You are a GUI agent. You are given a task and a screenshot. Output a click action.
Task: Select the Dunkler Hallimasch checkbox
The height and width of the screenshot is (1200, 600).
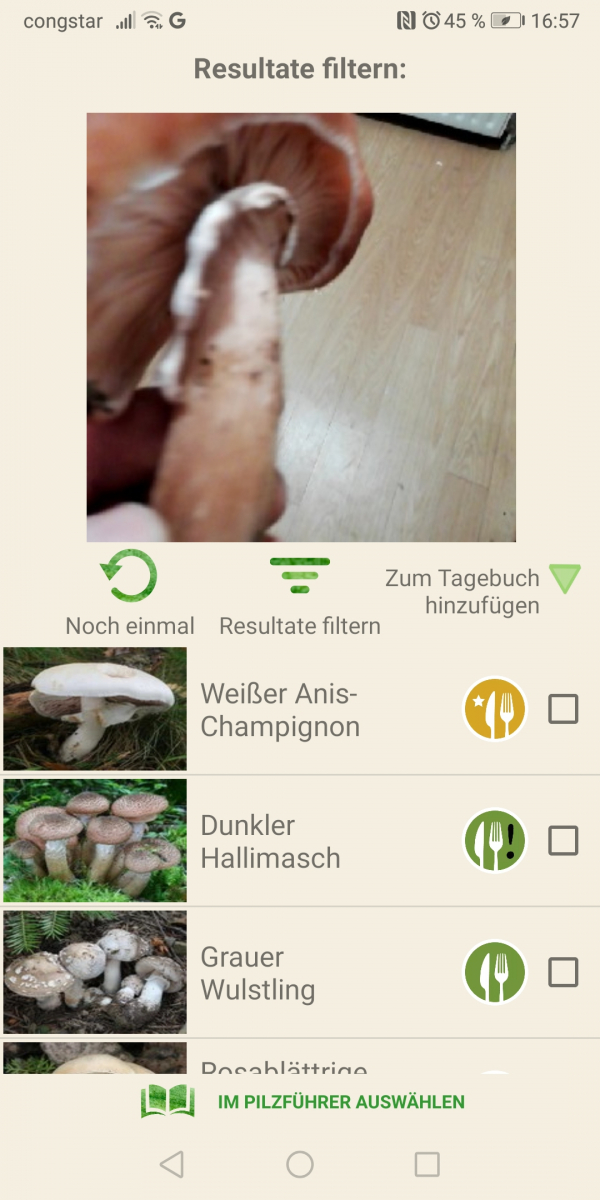(563, 841)
